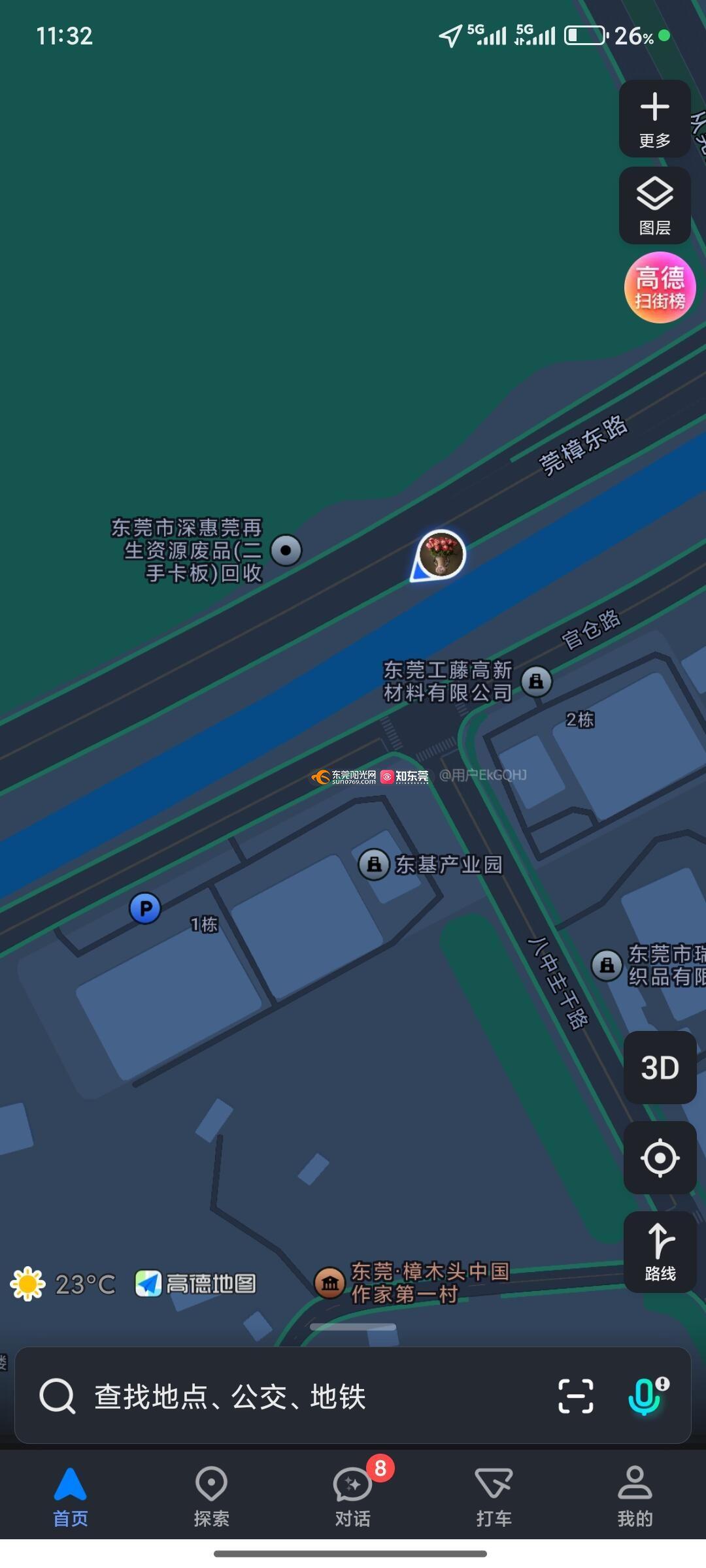Tap the blue parking P marker
This screenshot has width=706, height=1568.
point(145,908)
